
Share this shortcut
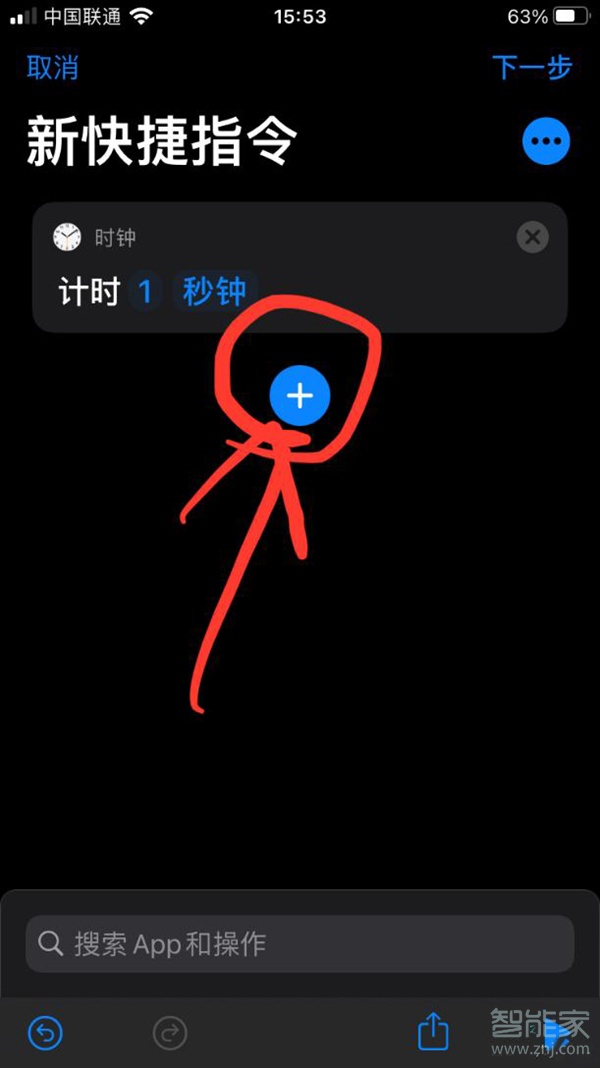point(433,1032)
